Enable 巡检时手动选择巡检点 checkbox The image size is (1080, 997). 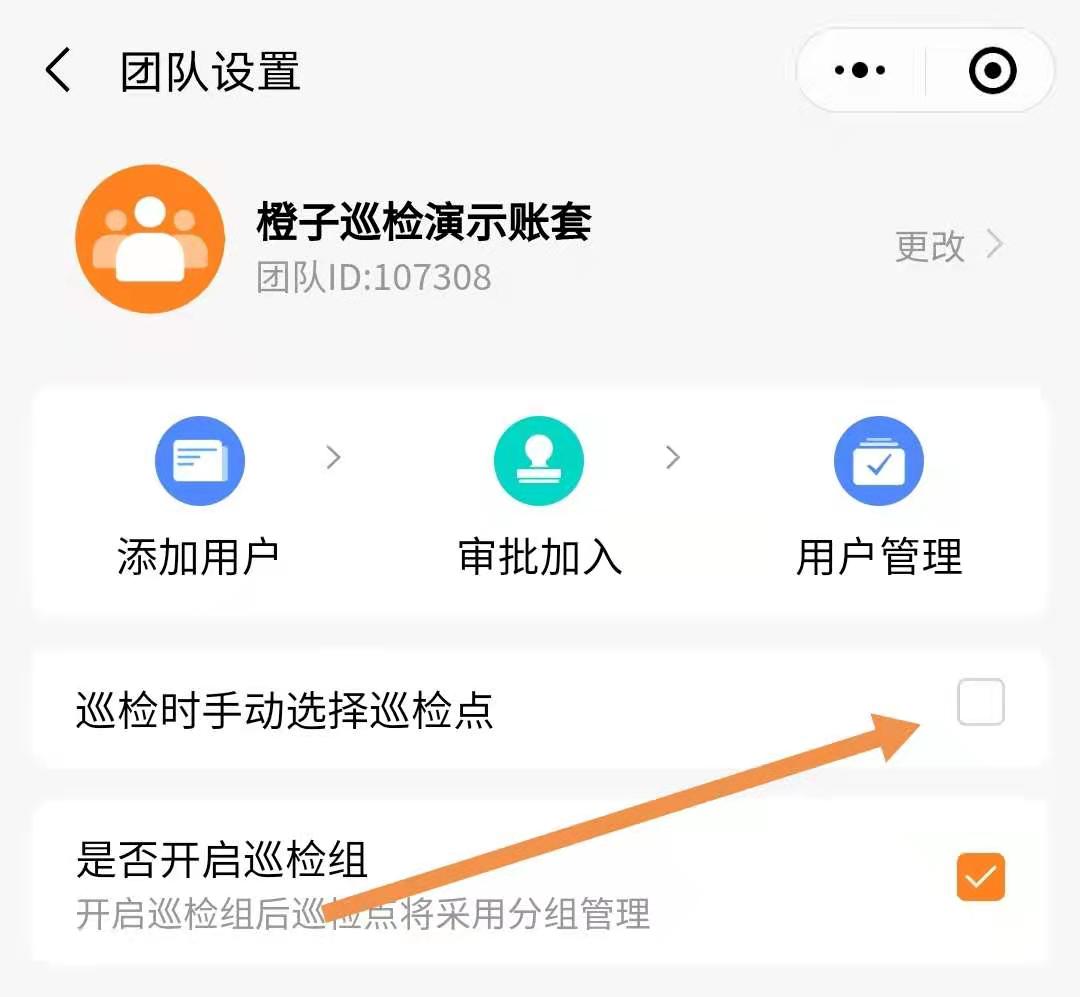coord(980,702)
